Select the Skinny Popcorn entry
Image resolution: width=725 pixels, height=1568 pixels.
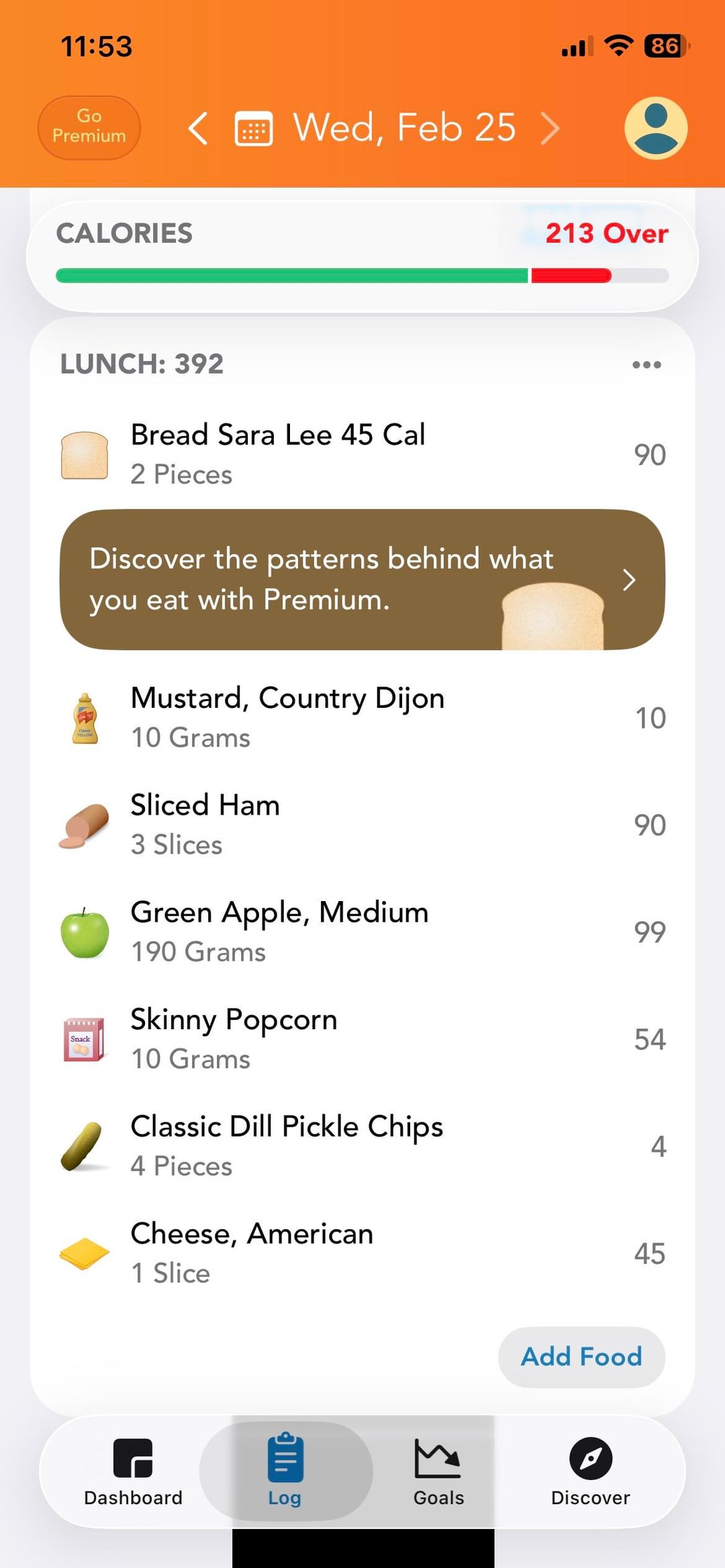tap(362, 1039)
